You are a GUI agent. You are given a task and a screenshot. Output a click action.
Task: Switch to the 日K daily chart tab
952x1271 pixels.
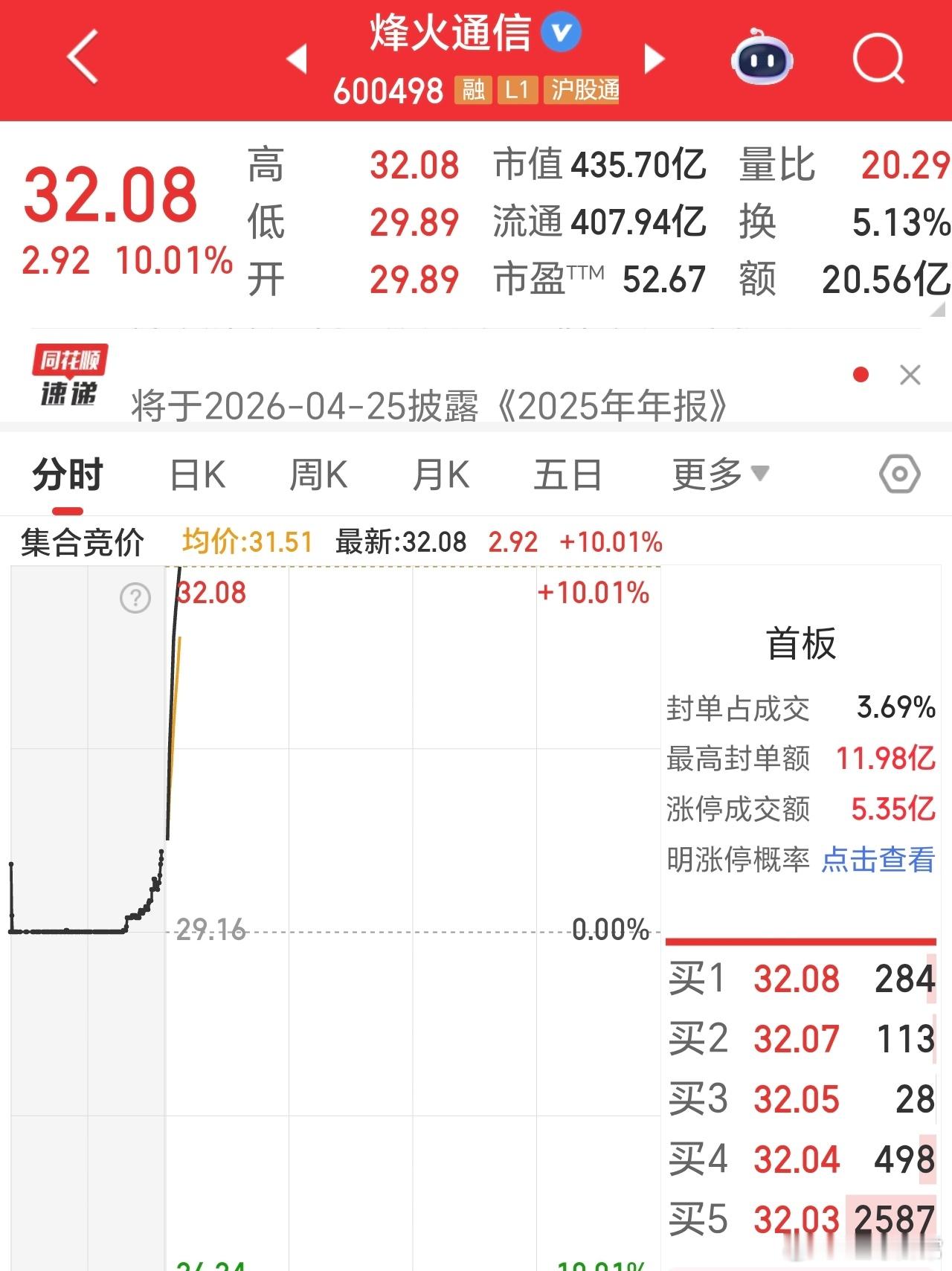pos(199,473)
